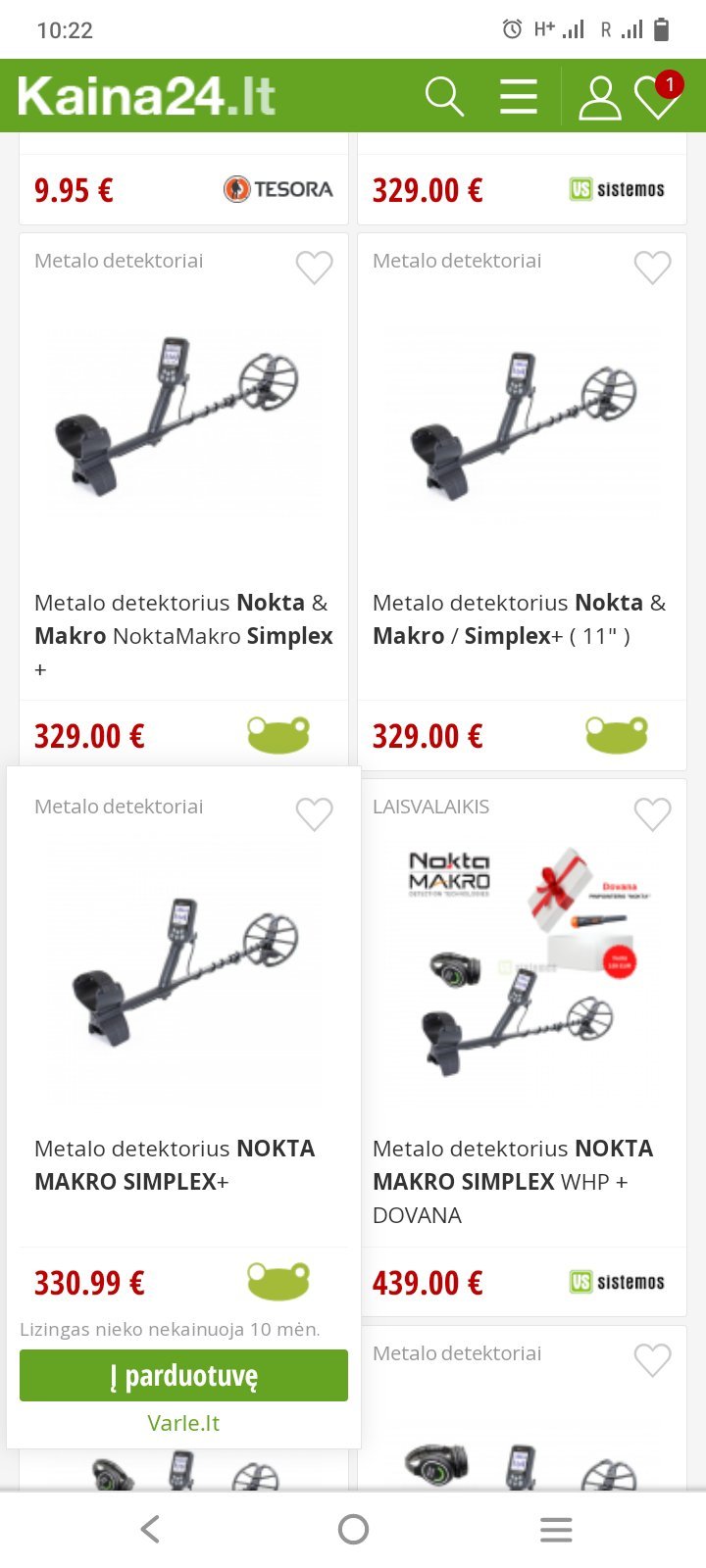
Task: Open the NOKTA MAKRO SIMPLEX+ product image
Action: click(x=183, y=972)
